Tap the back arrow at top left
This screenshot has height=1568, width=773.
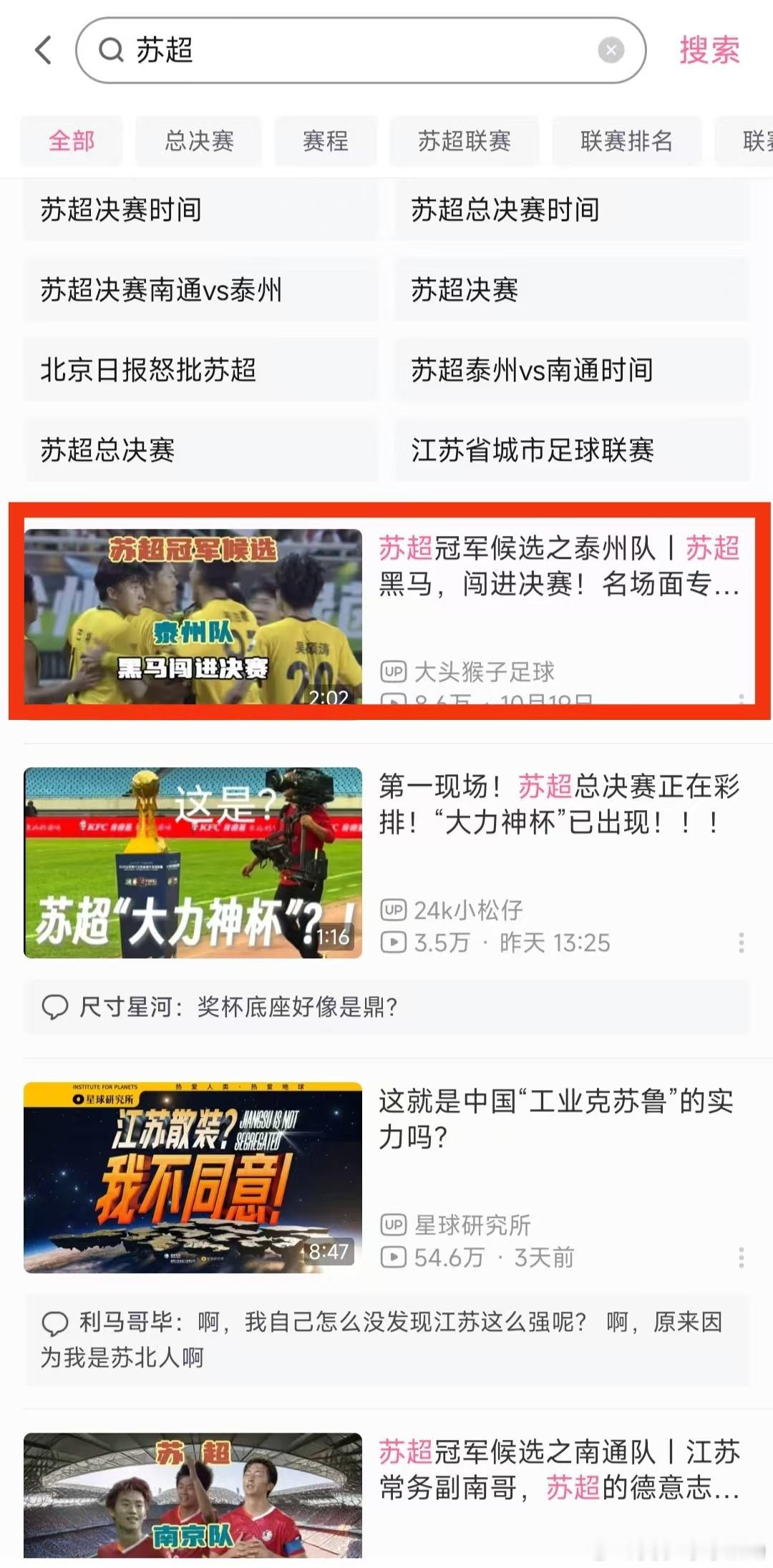click(43, 50)
